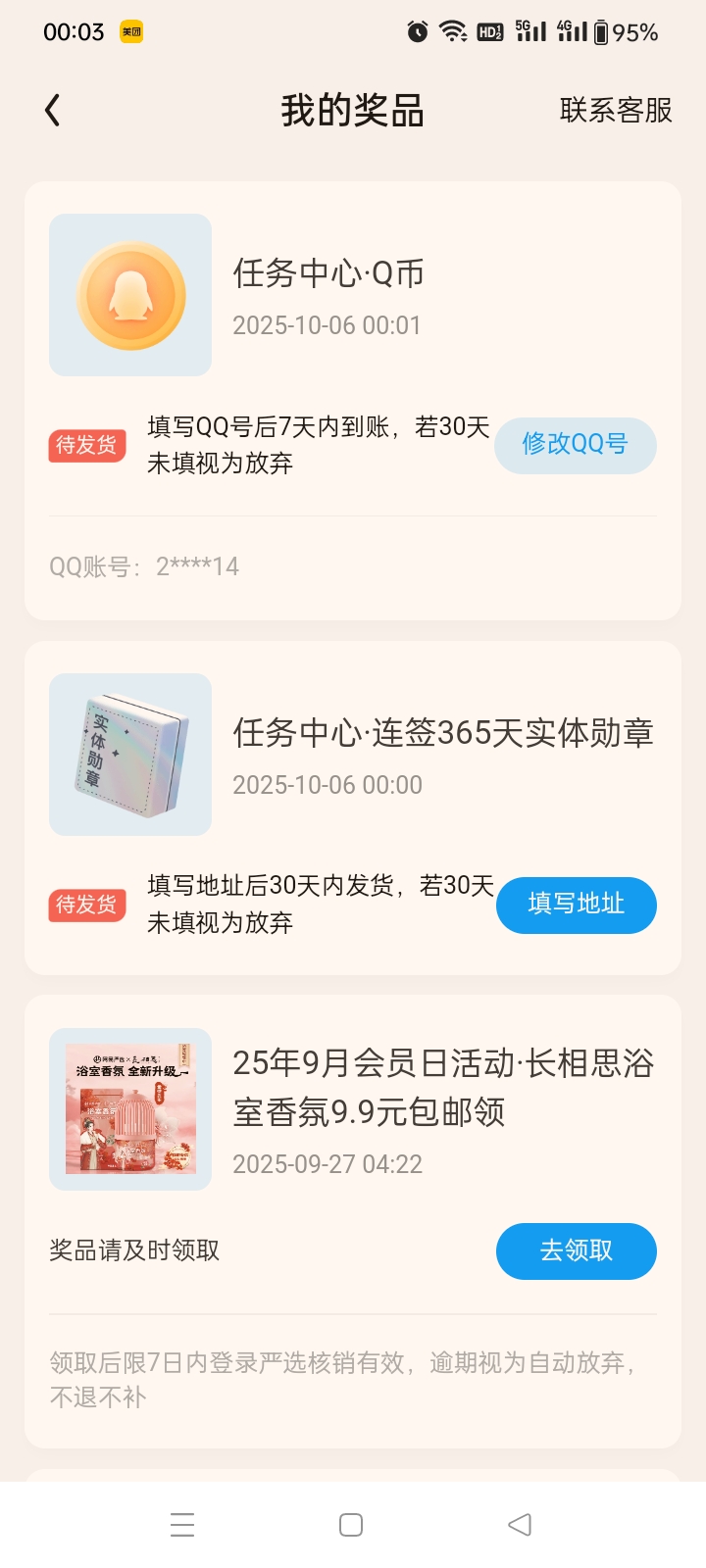Go to the home screen
Viewport: 706px width, 1568px height.
(351, 1525)
